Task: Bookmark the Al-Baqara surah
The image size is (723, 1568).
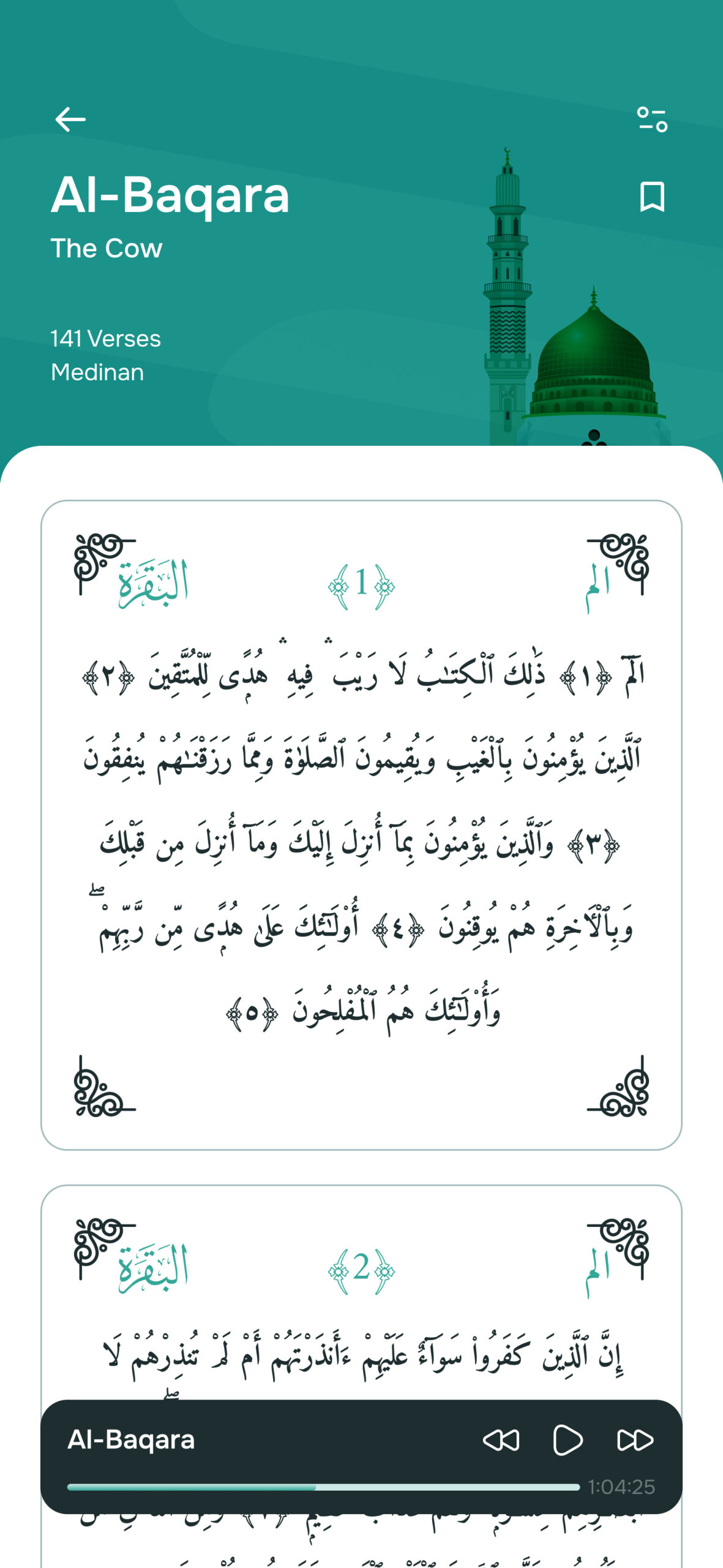Action: click(652, 197)
